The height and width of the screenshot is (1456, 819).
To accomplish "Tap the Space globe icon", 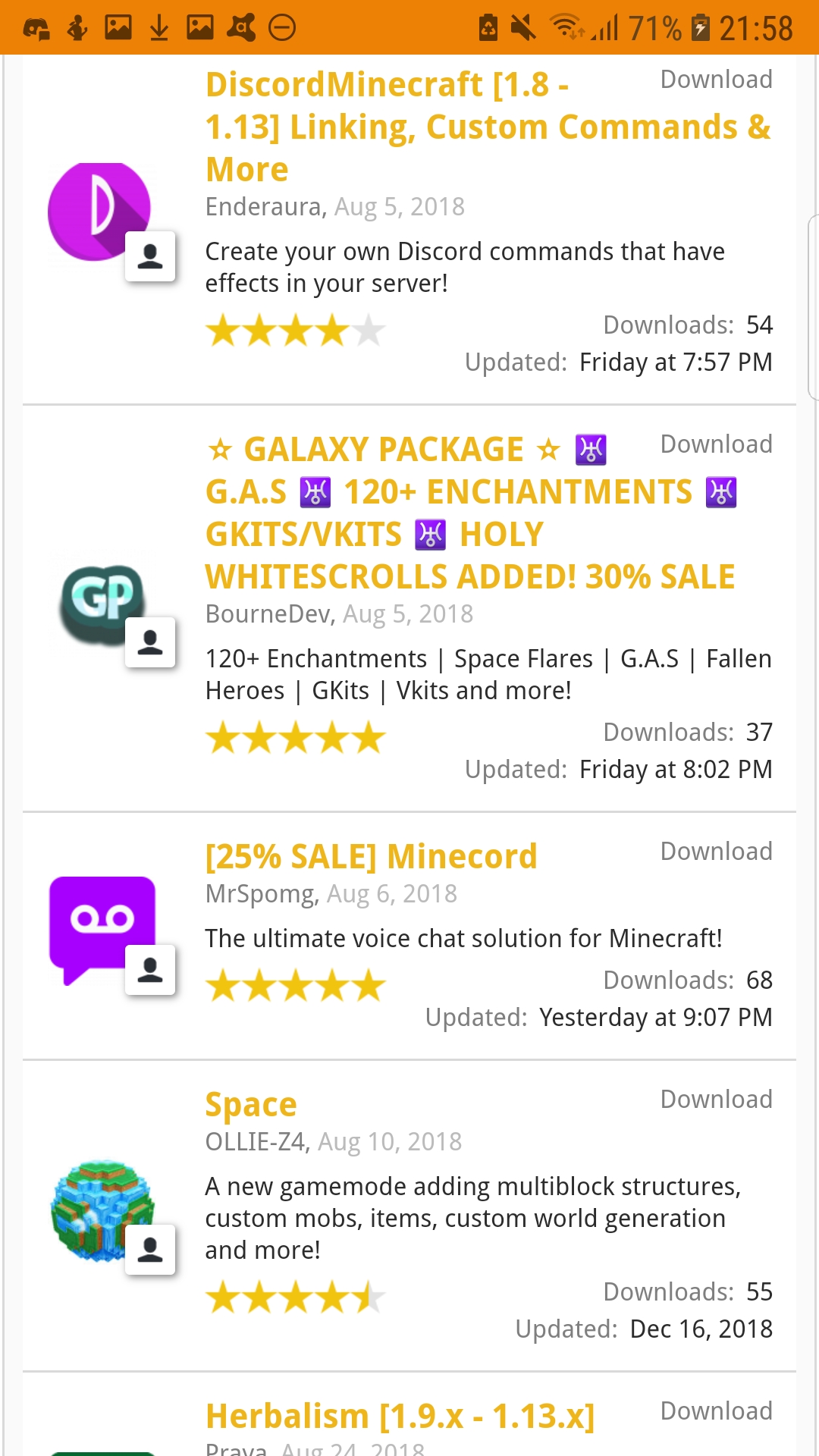I will click(102, 1210).
